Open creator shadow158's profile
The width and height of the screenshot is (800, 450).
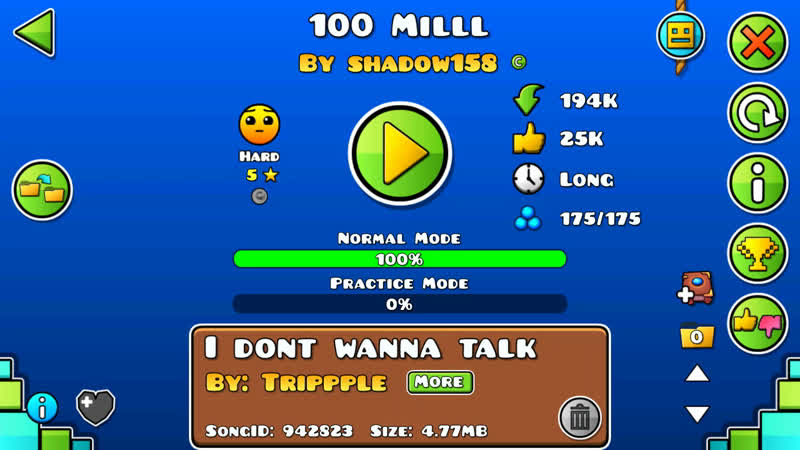tap(398, 63)
